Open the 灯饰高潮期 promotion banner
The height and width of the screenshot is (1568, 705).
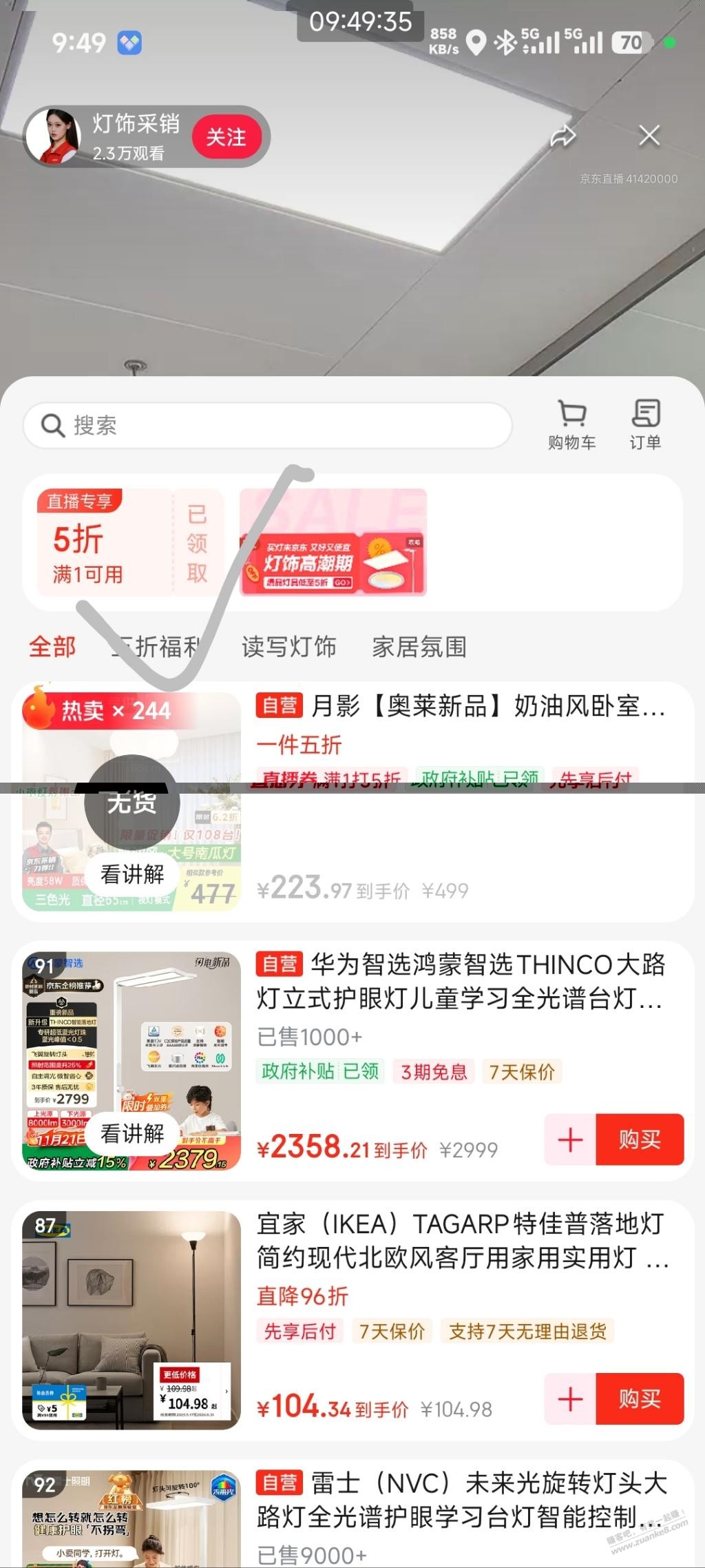pyautogui.click(x=333, y=542)
